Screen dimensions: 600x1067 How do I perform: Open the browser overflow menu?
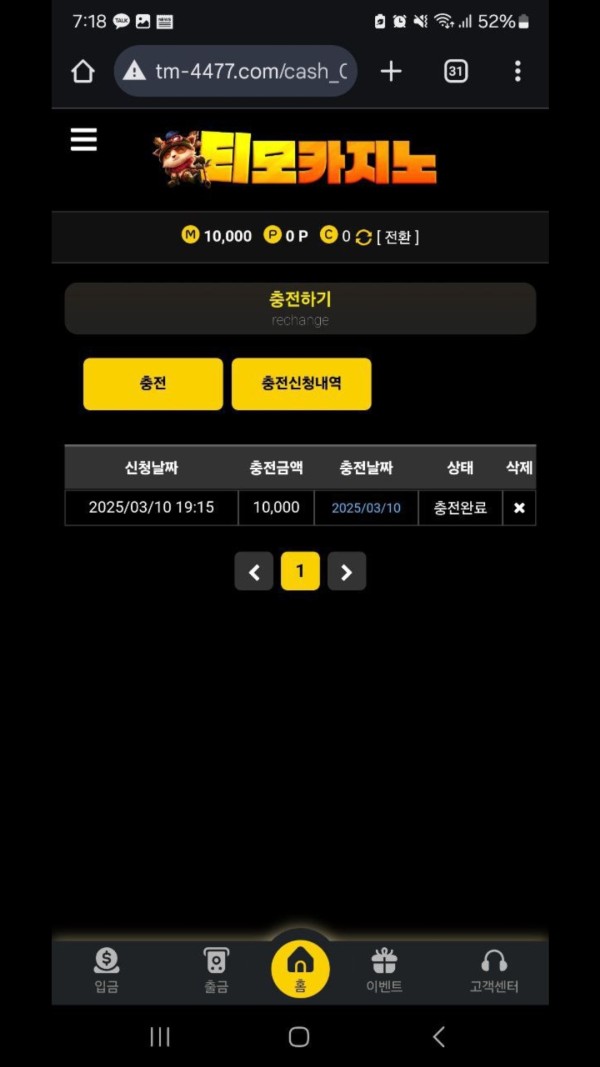point(517,71)
